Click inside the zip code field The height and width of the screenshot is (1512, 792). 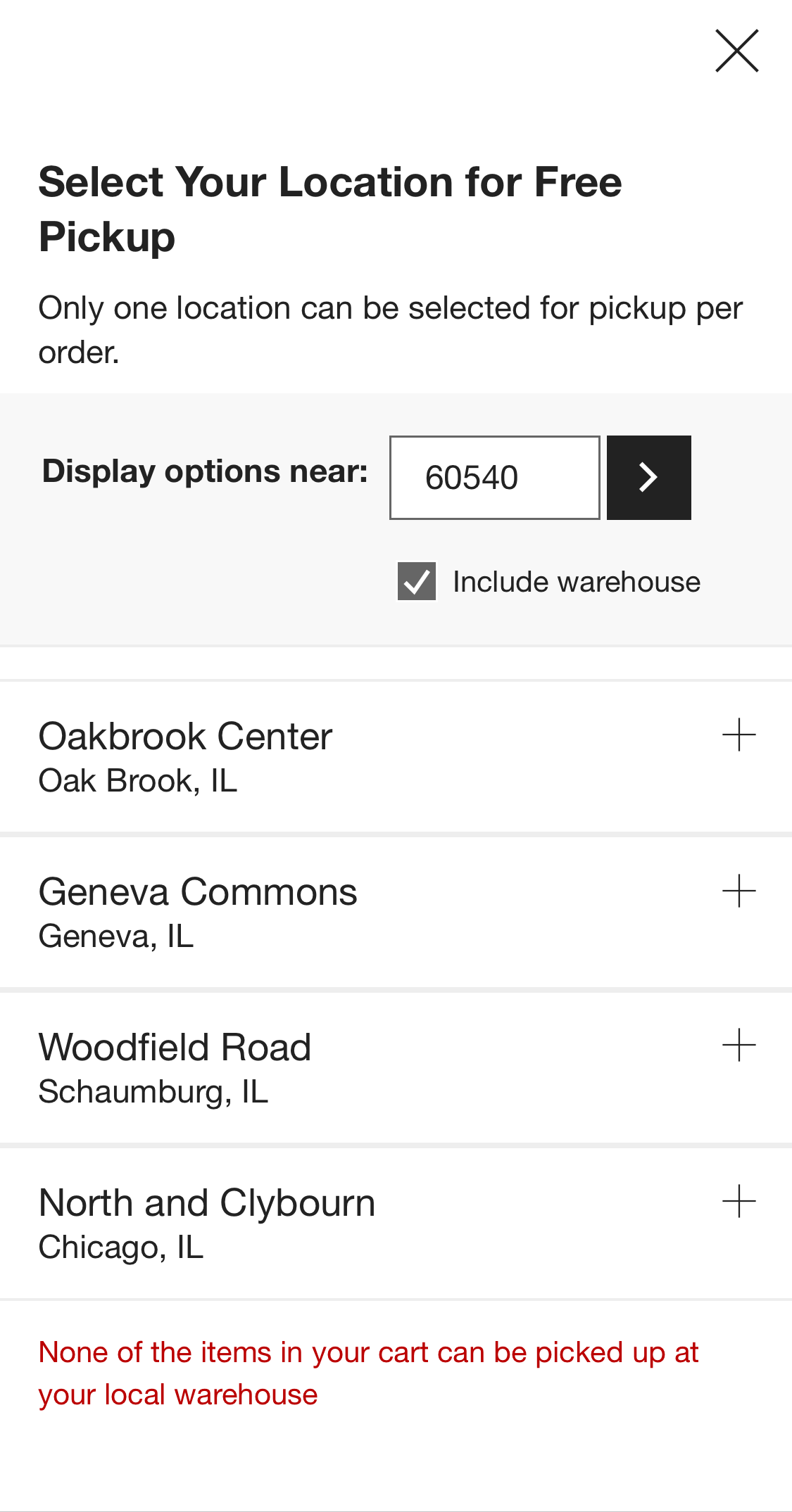click(494, 477)
